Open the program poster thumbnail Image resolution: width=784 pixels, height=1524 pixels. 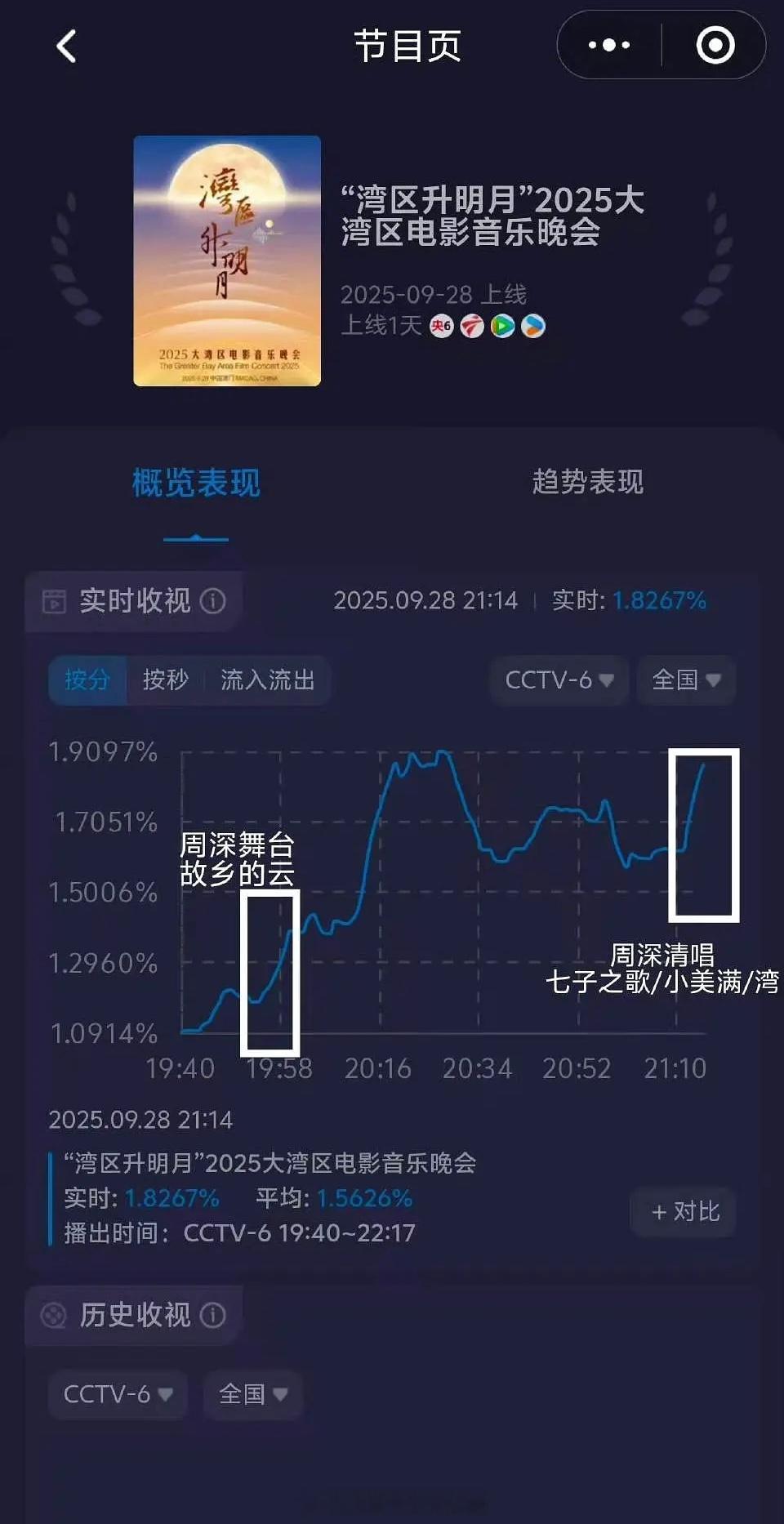(x=227, y=261)
